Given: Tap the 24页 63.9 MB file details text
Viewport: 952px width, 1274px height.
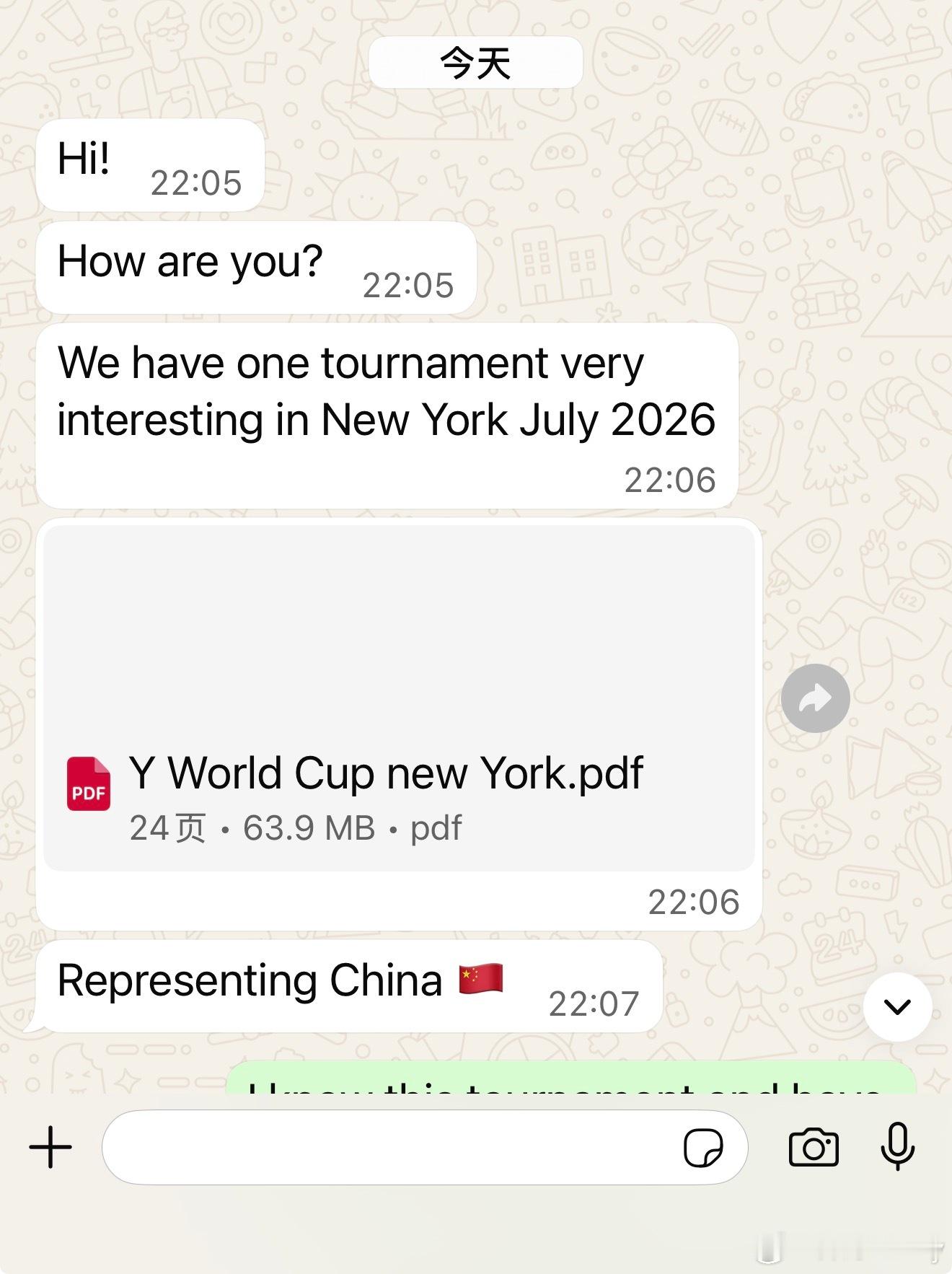Looking at the screenshot, I should point(295,828).
